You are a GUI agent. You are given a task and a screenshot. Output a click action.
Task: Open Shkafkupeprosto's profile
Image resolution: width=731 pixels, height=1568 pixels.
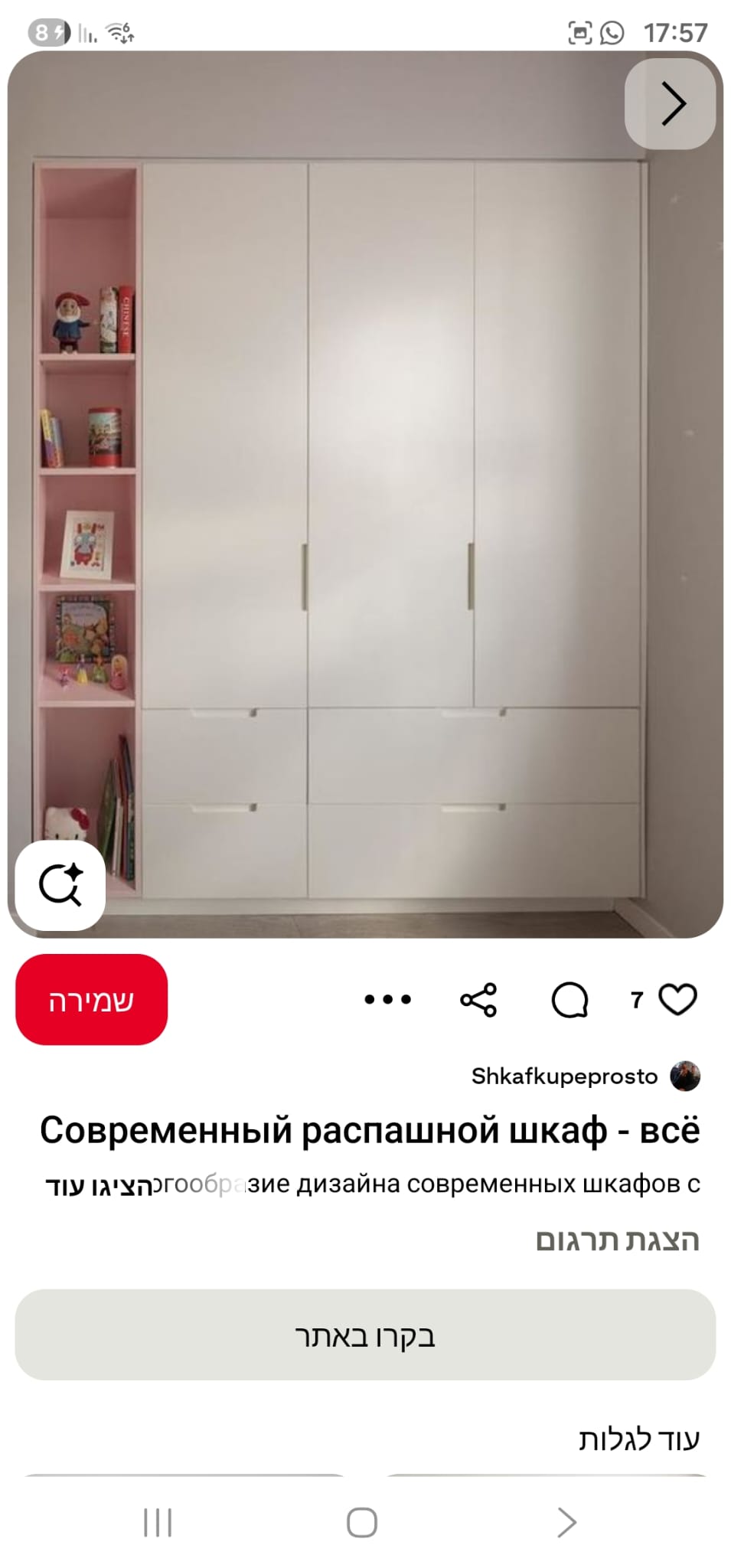pos(565,1076)
